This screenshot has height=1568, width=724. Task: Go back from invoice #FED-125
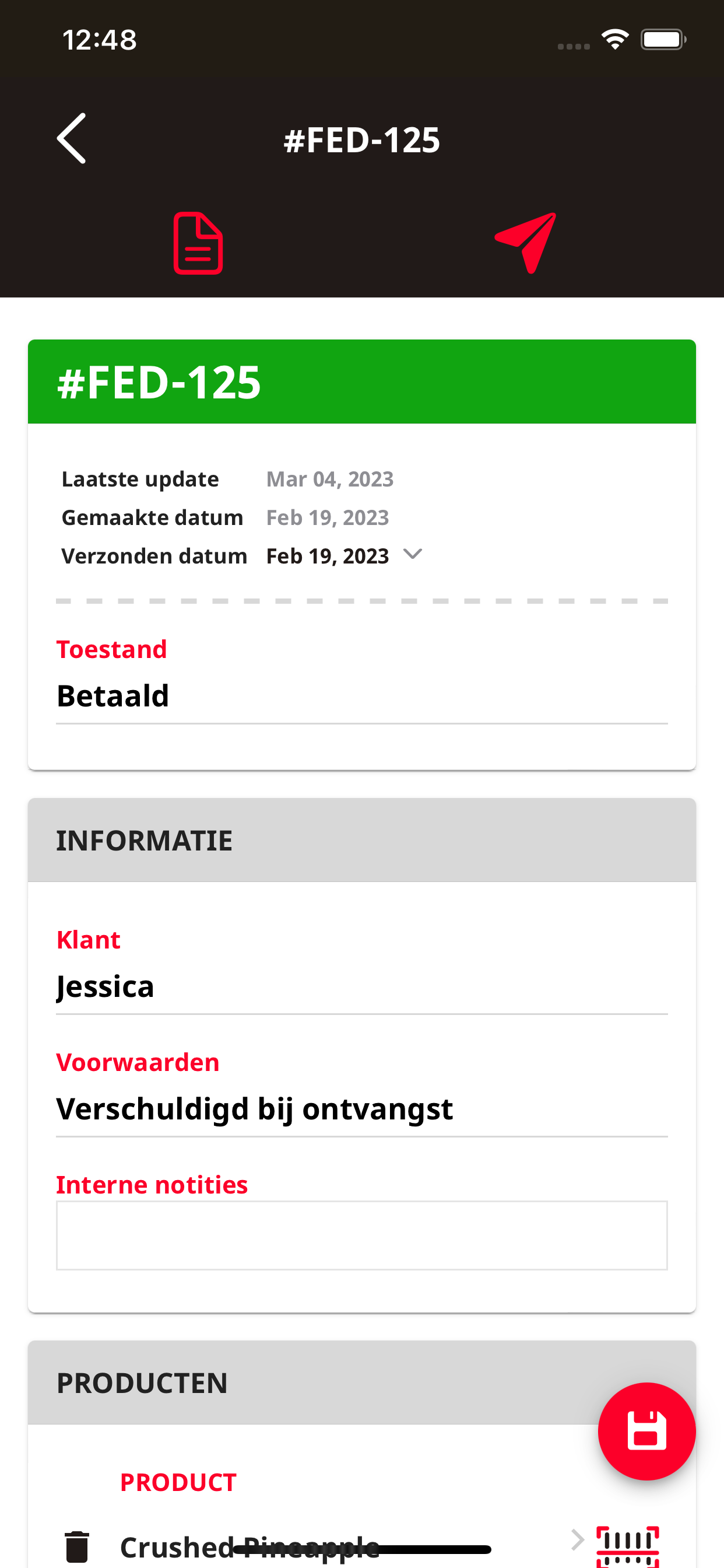click(x=72, y=139)
